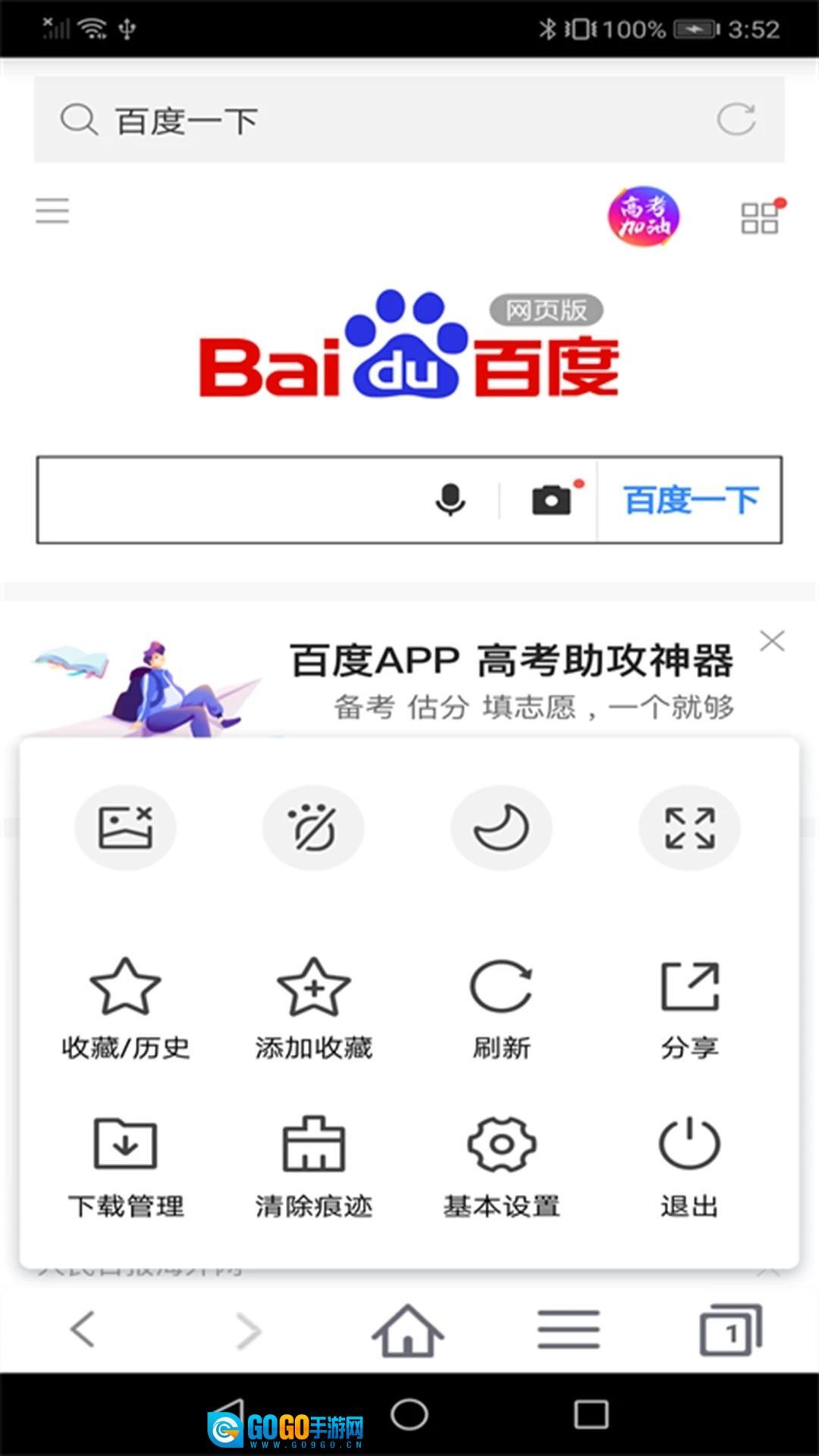Enter full-screen browsing mode
819x1456 pixels.
[689, 827]
